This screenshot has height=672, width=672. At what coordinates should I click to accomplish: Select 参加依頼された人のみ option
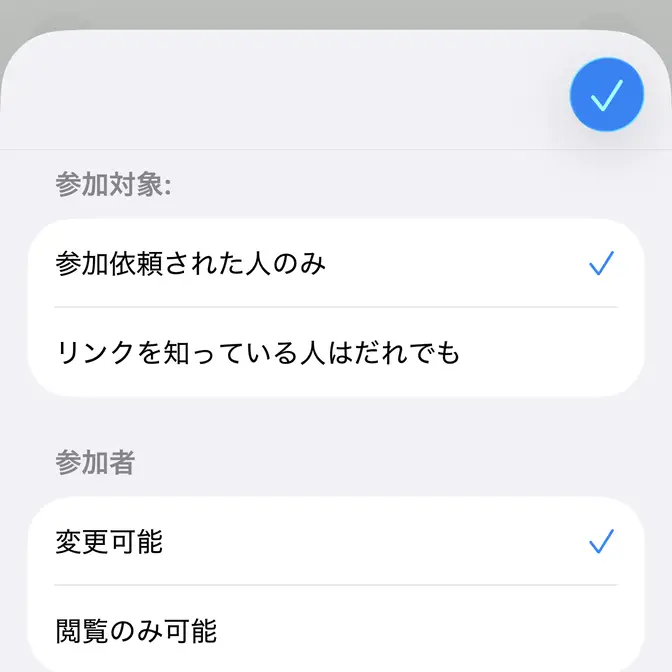pyautogui.click(x=336, y=264)
